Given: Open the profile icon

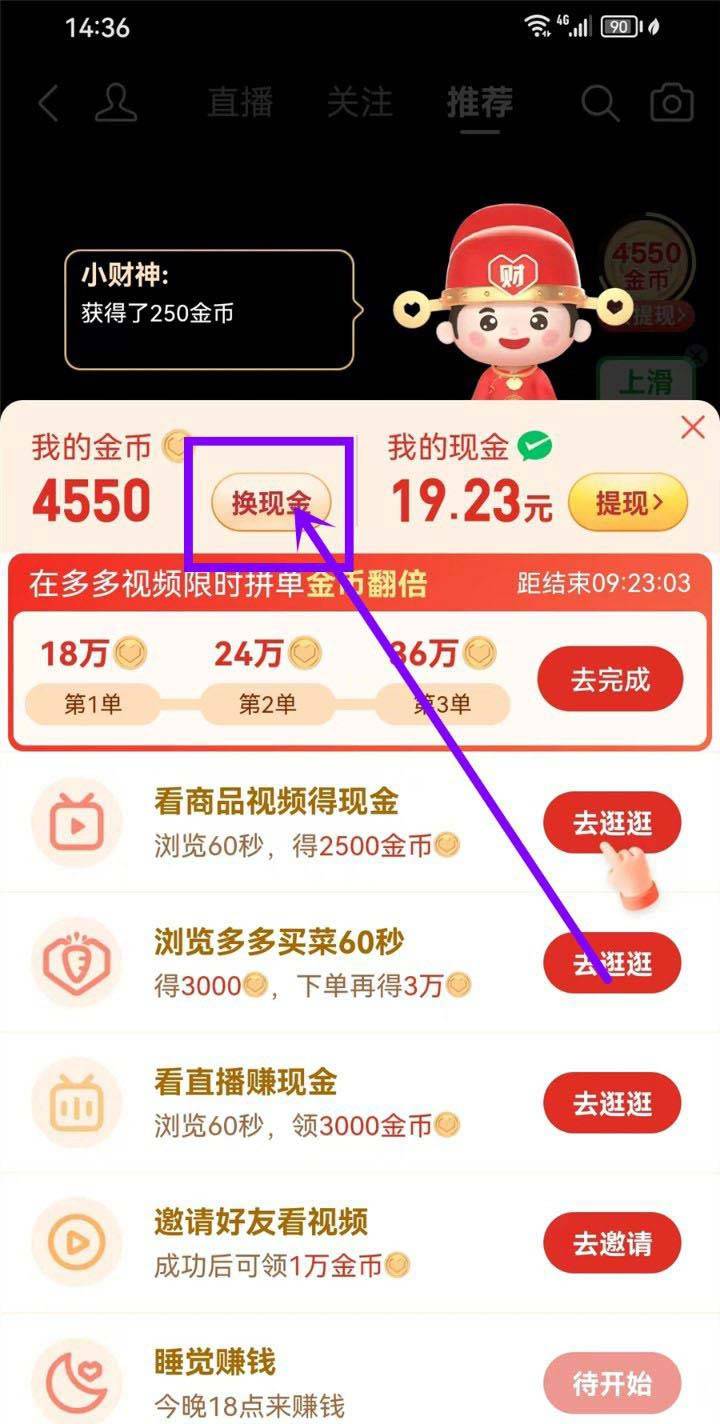Looking at the screenshot, I should point(116,103).
